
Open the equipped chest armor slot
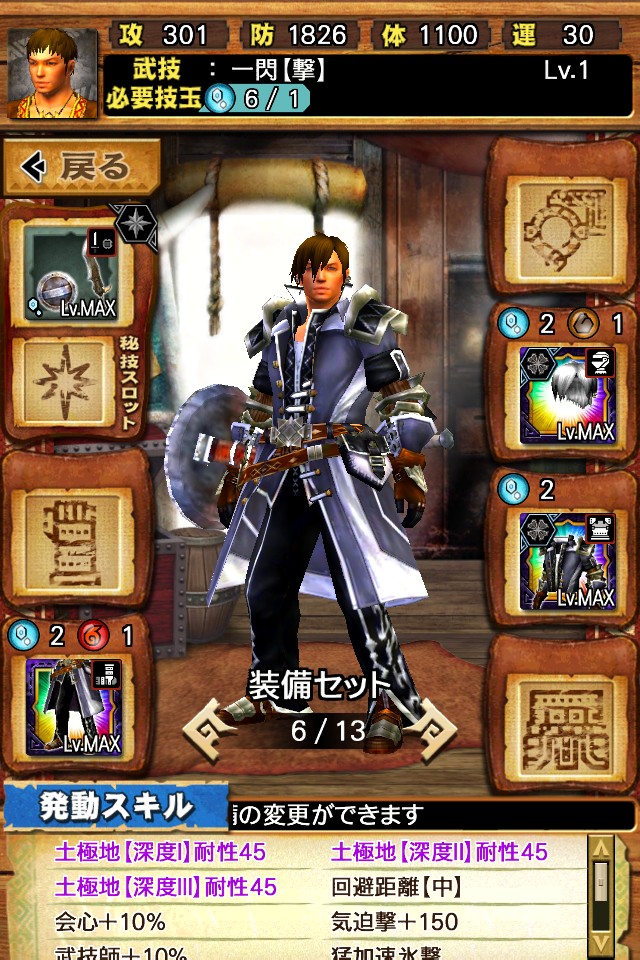[x=567, y=396]
